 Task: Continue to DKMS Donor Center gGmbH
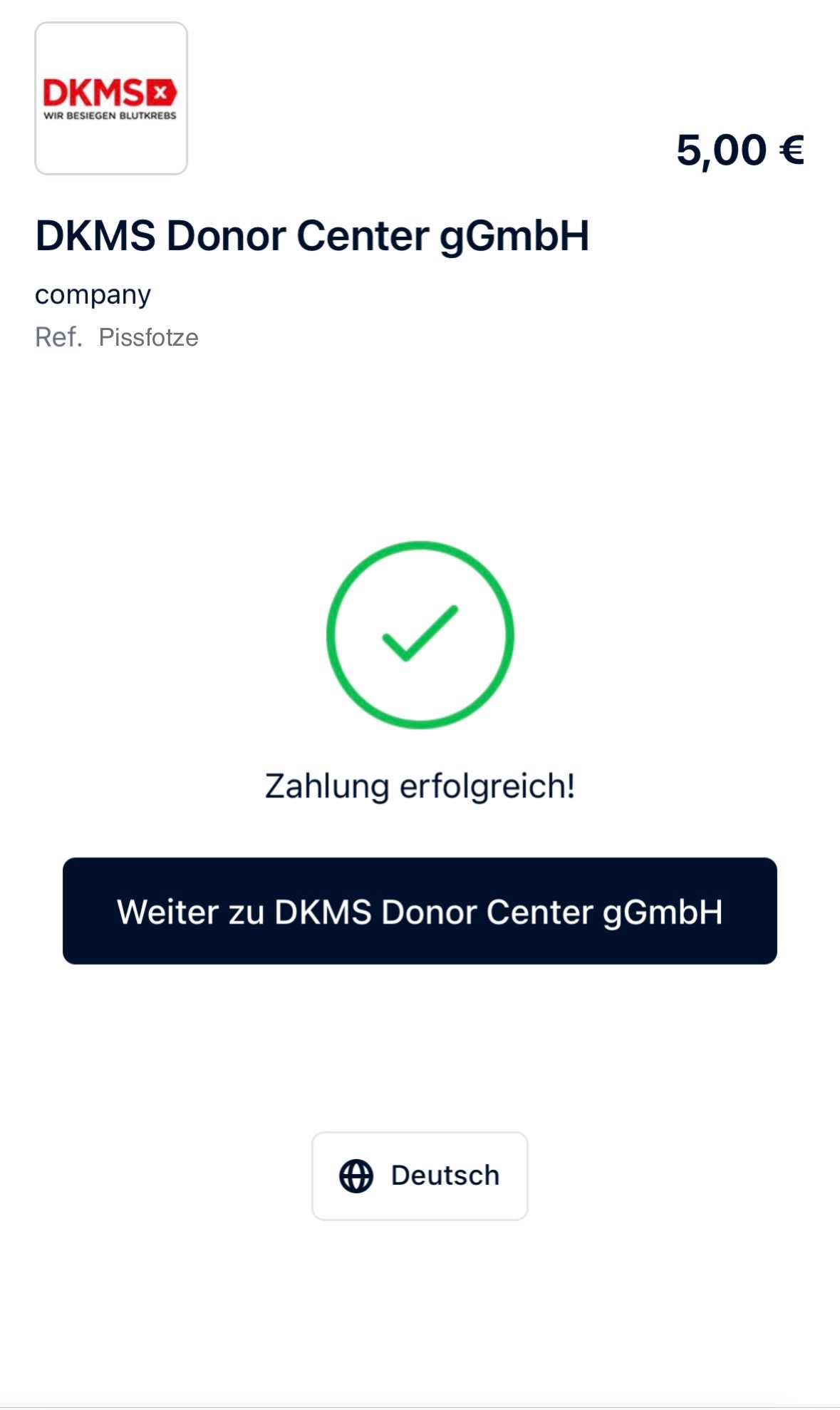tap(420, 911)
